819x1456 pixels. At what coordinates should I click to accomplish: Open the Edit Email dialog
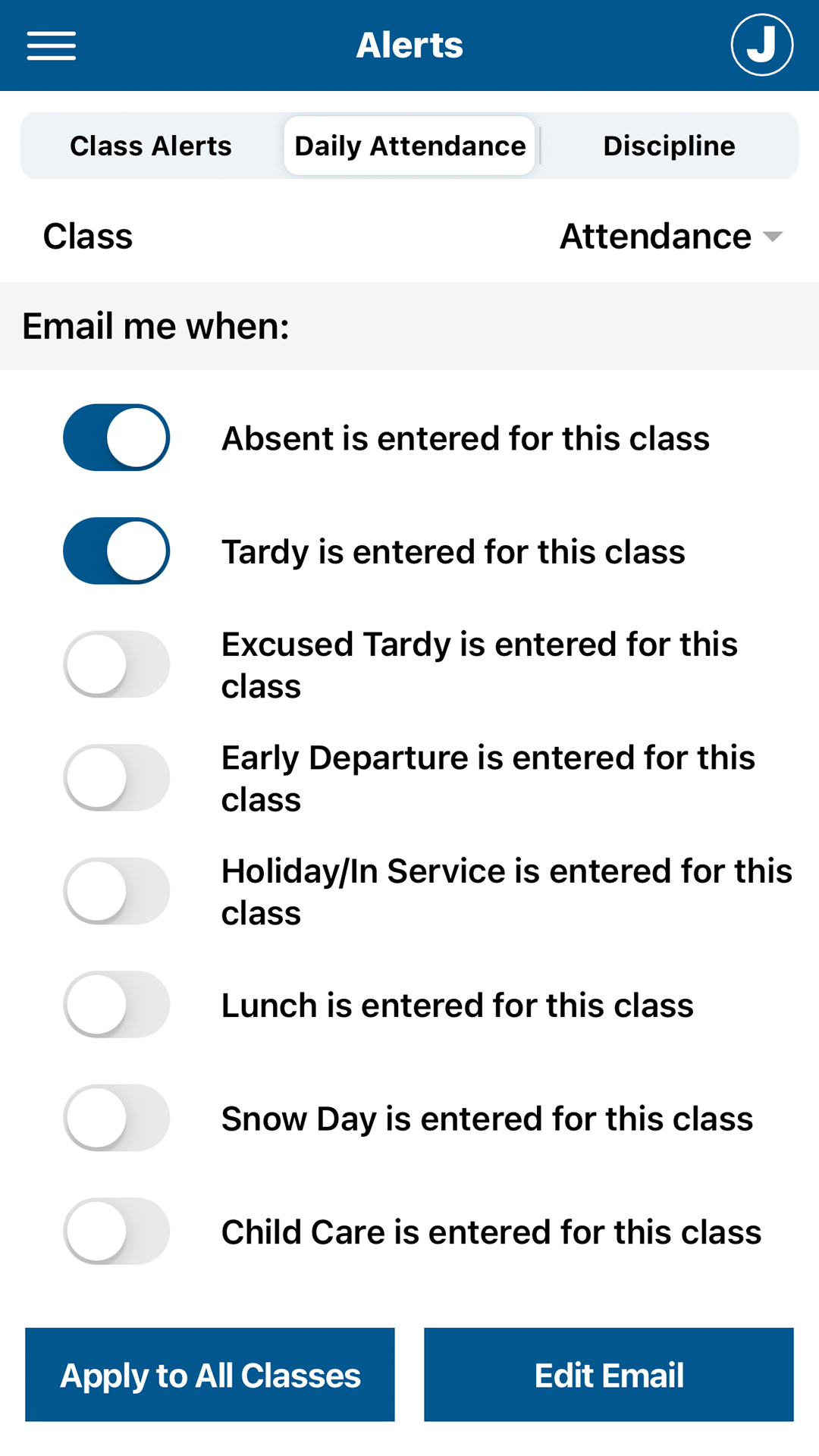pos(609,1375)
